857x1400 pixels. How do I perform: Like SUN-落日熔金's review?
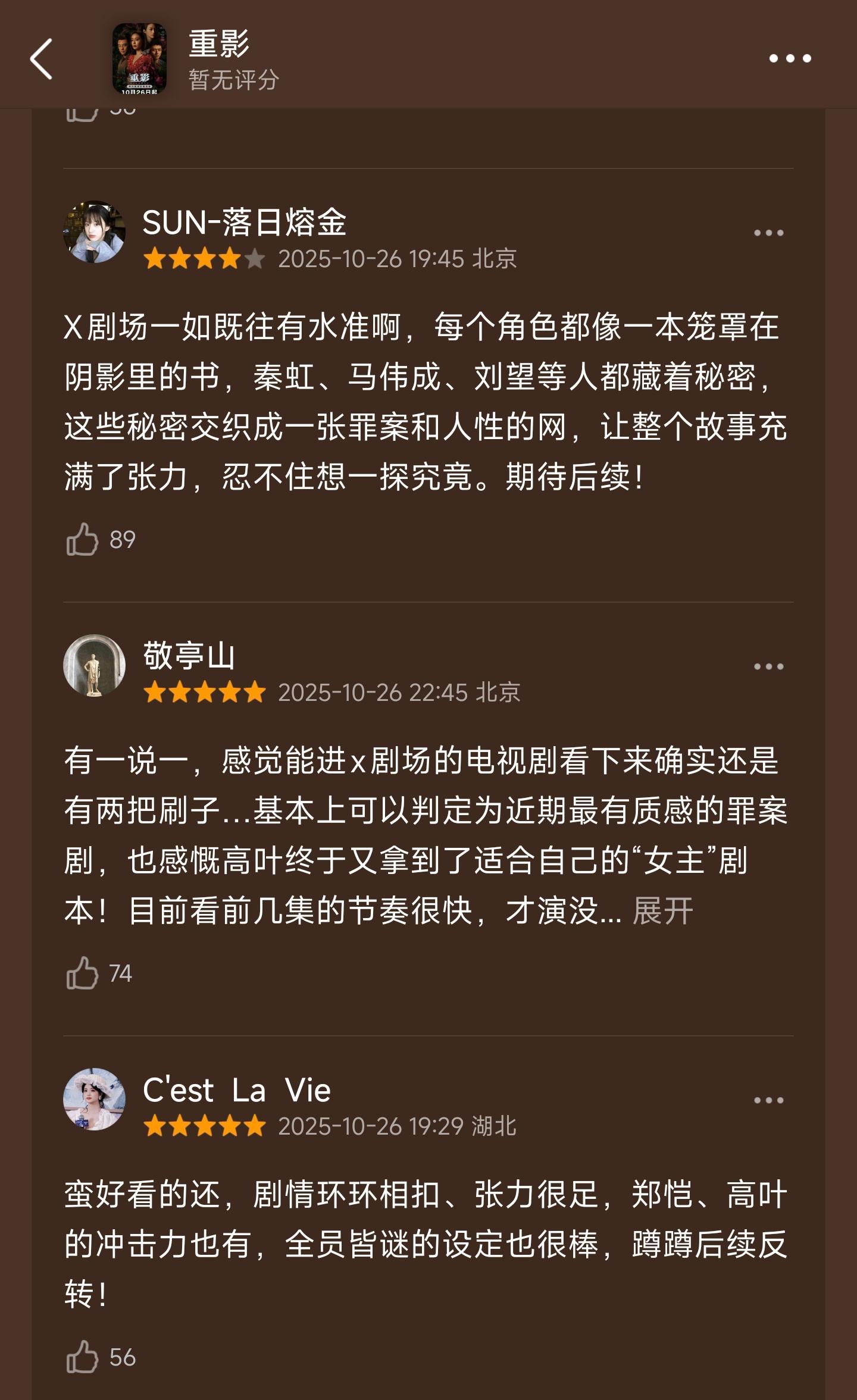[82, 539]
